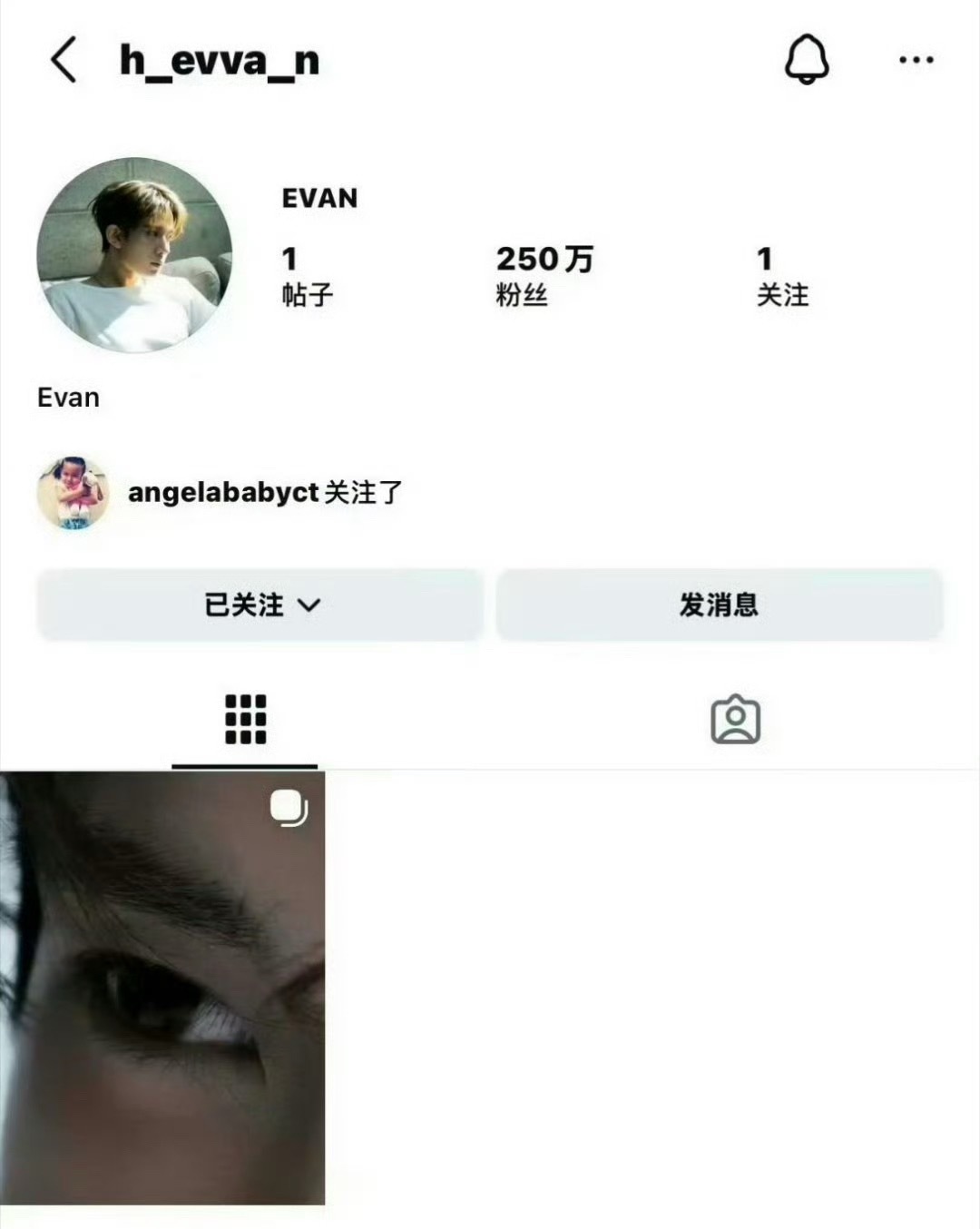Select the username h_evva_n in the header
Image resolution: width=980 pixels, height=1229 pixels.
point(218,60)
